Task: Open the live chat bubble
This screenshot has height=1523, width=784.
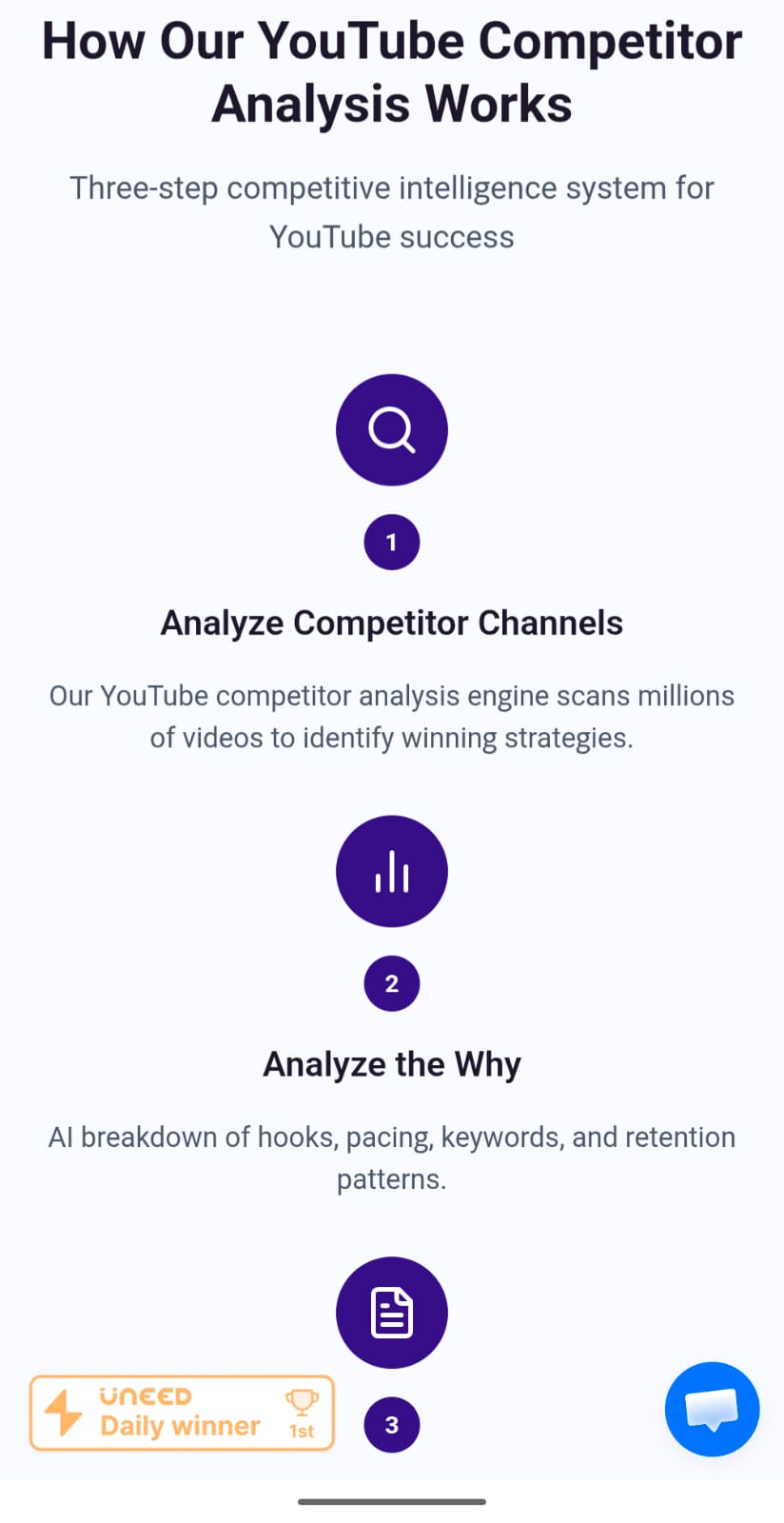Action: coord(712,1409)
